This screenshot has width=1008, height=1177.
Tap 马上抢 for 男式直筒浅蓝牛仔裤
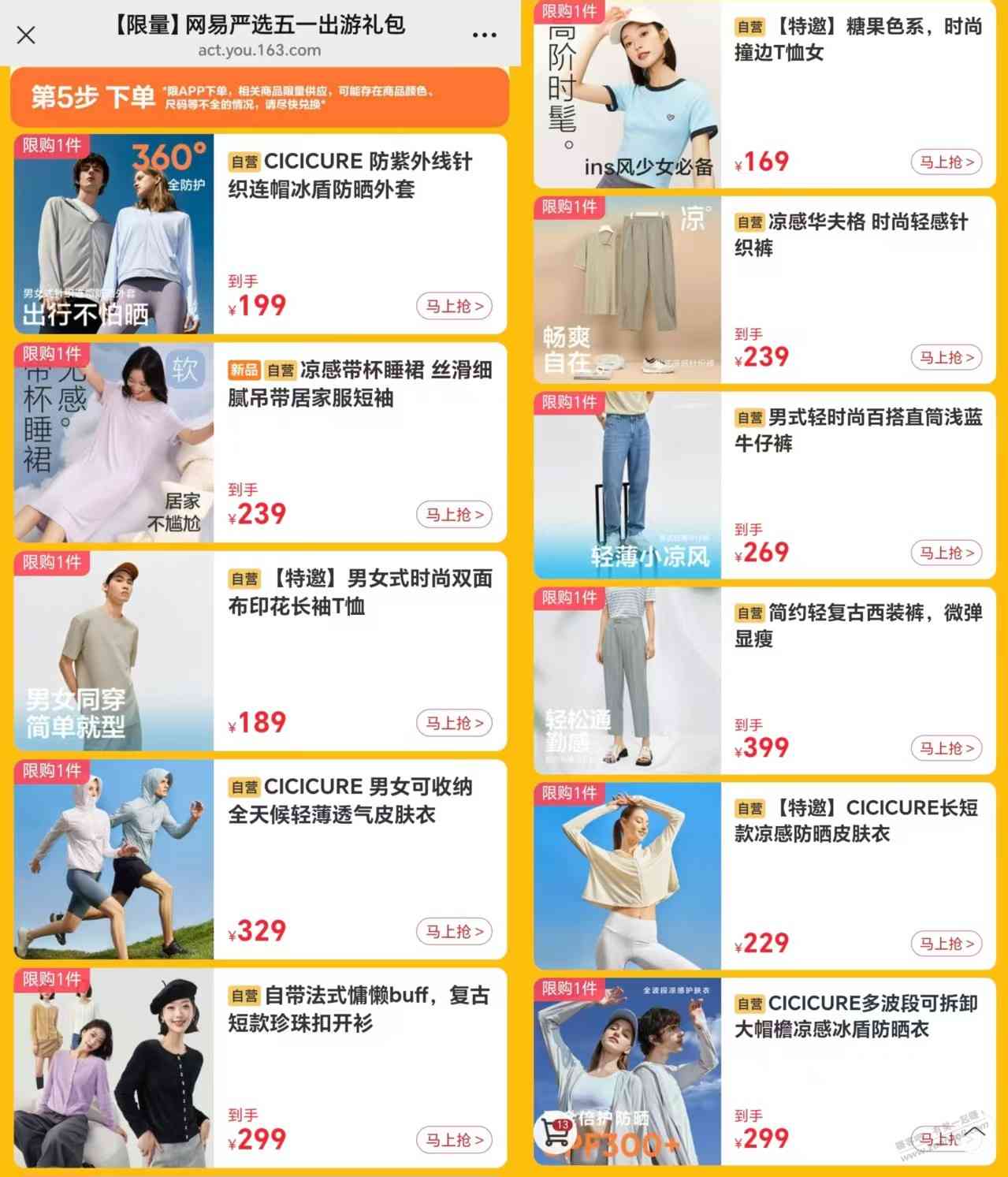[x=947, y=553]
